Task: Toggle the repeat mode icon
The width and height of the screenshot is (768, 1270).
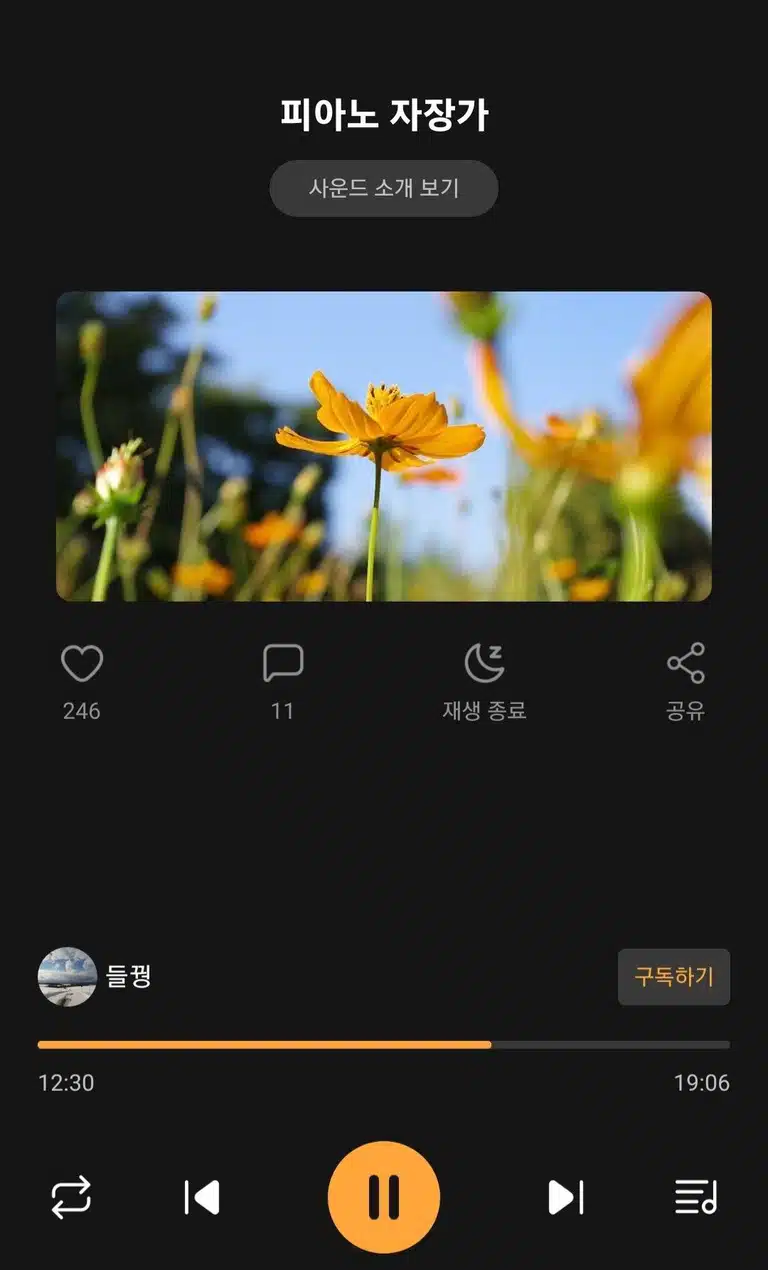Action: coord(71,1197)
